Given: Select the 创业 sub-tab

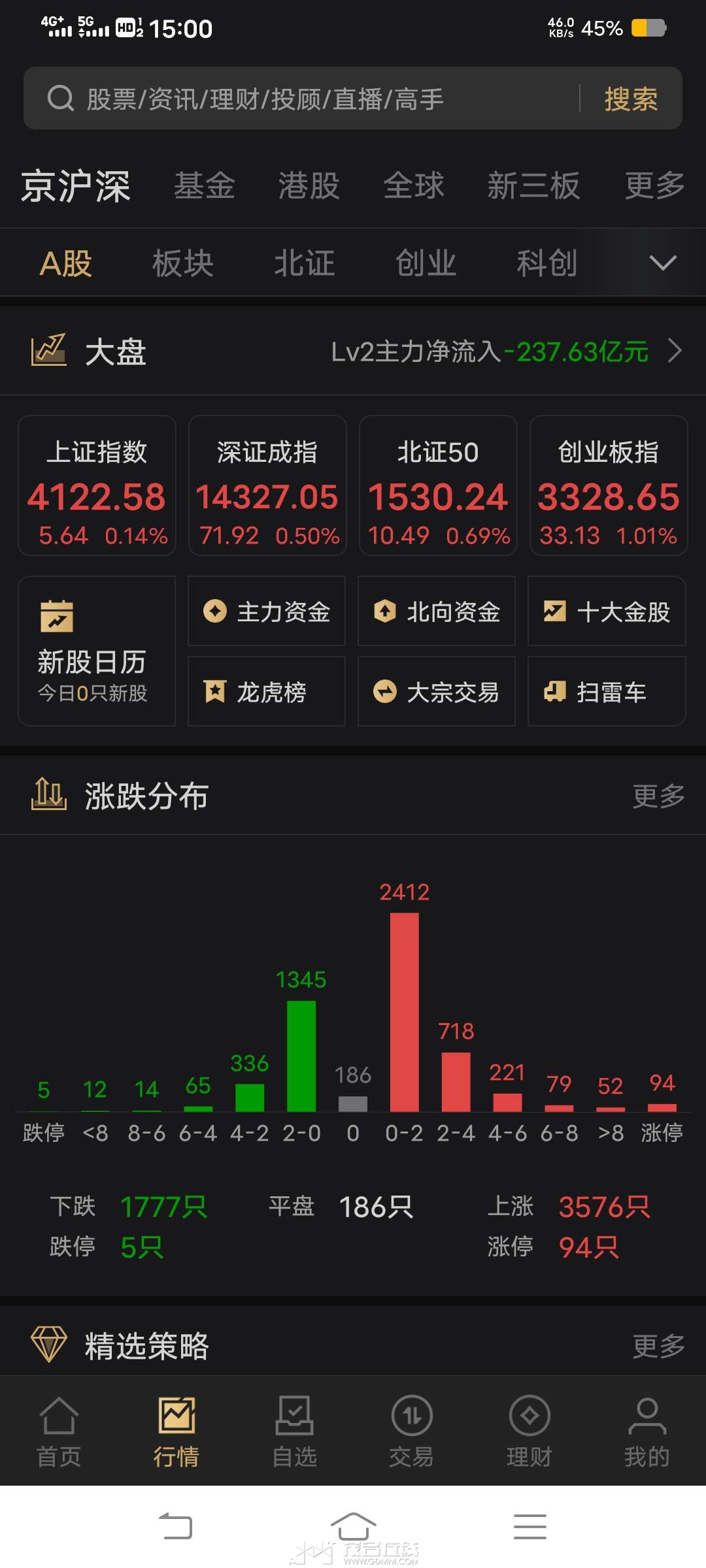Looking at the screenshot, I should pyautogui.click(x=425, y=263).
